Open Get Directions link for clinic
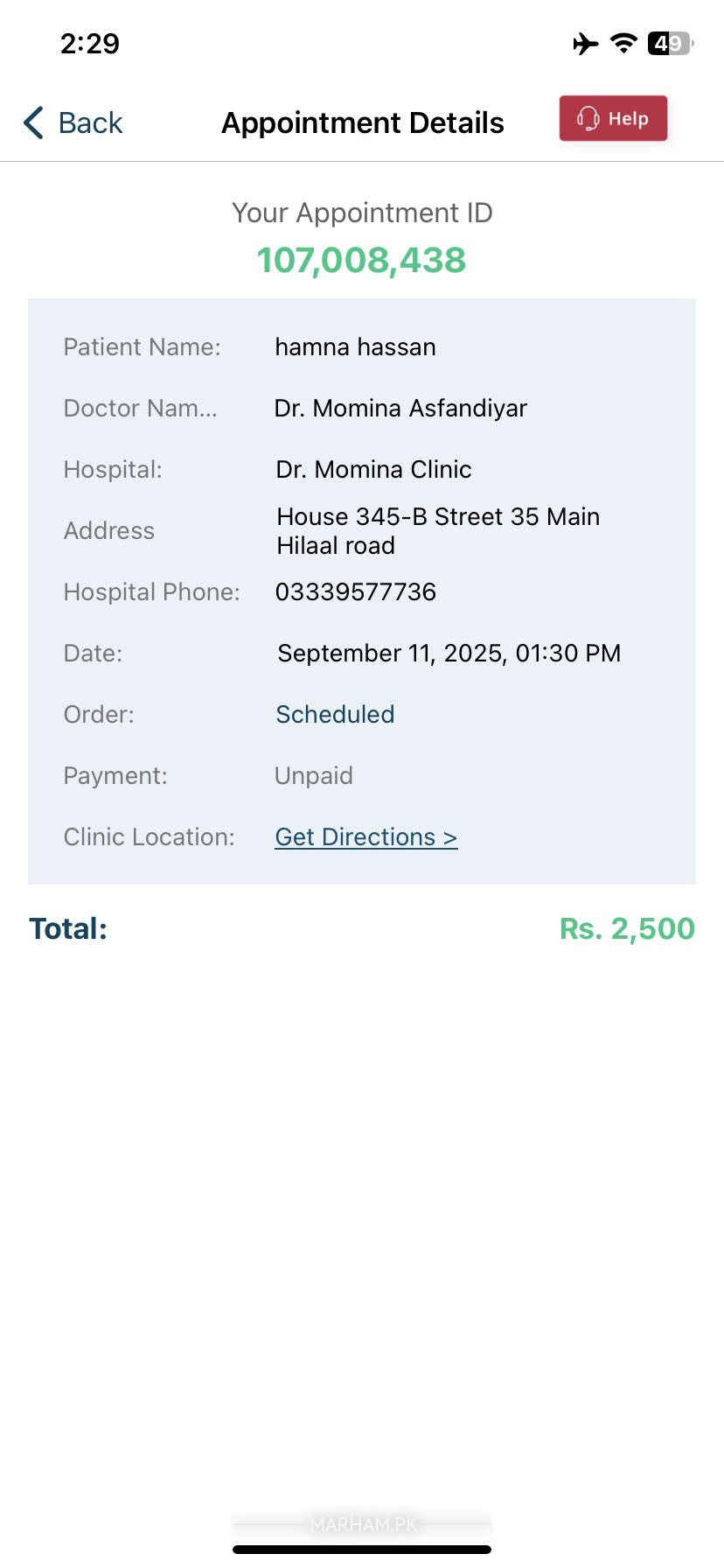The width and height of the screenshot is (724, 1568). tap(365, 837)
